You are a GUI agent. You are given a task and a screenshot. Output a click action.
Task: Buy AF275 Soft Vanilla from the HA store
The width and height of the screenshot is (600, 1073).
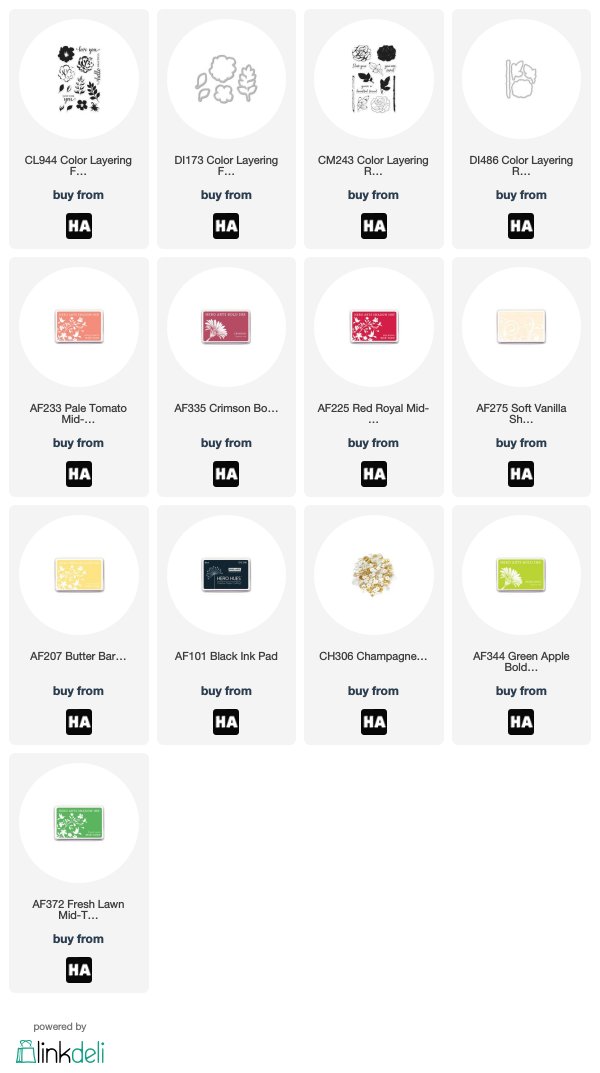click(x=521, y=474)
